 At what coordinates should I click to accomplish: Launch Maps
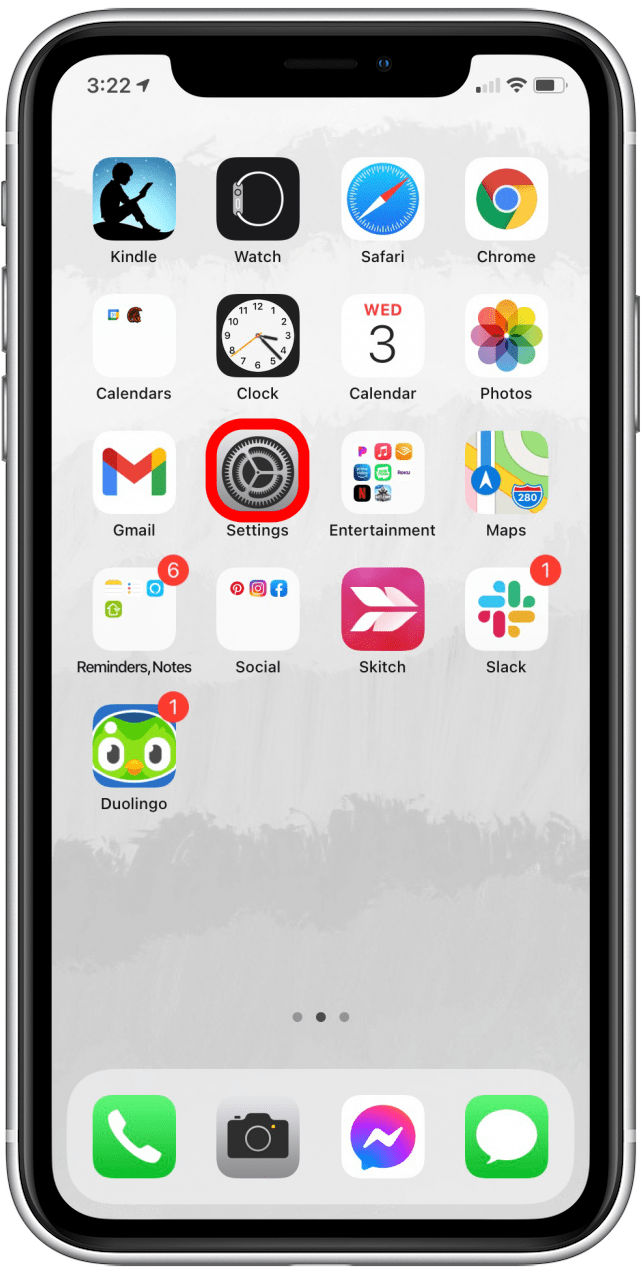point(506,472)
